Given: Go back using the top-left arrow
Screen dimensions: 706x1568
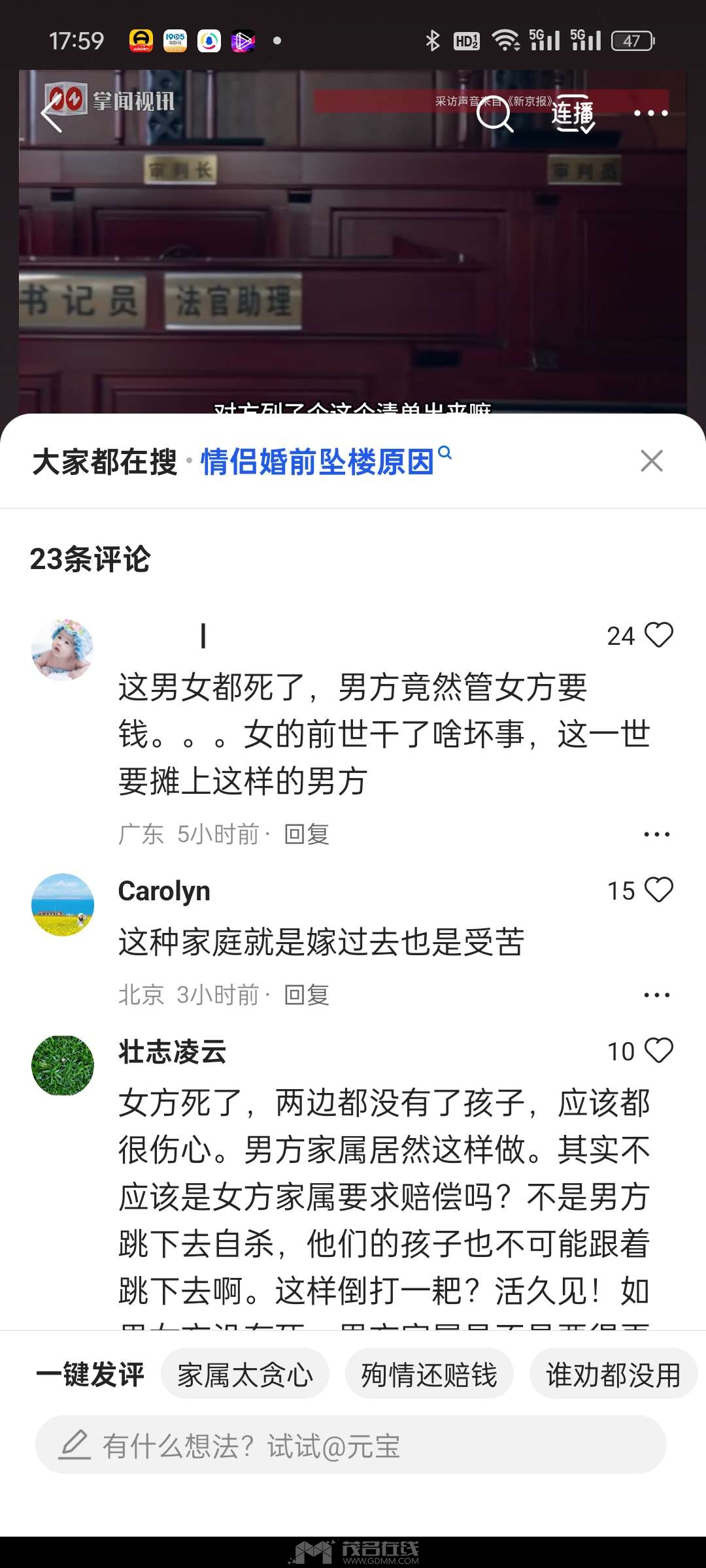Looking at the screenshot, I should (52, 114).
